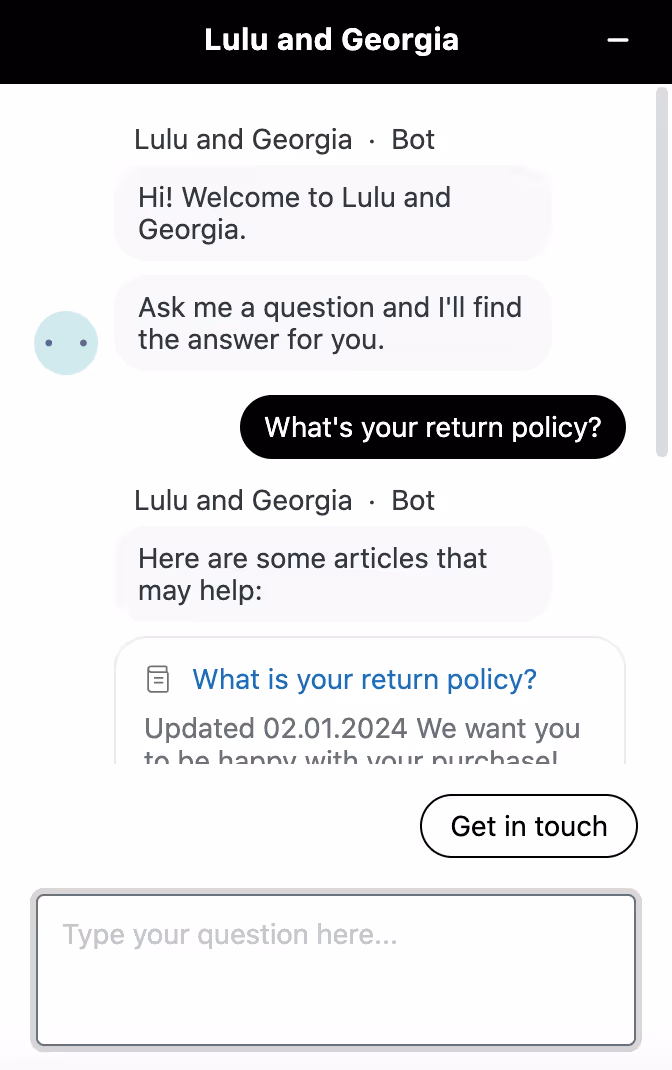Screen dimensions: 672x1070
Task: Minimize the Lulu and Georgia chat window
Action: click(618, 41)
